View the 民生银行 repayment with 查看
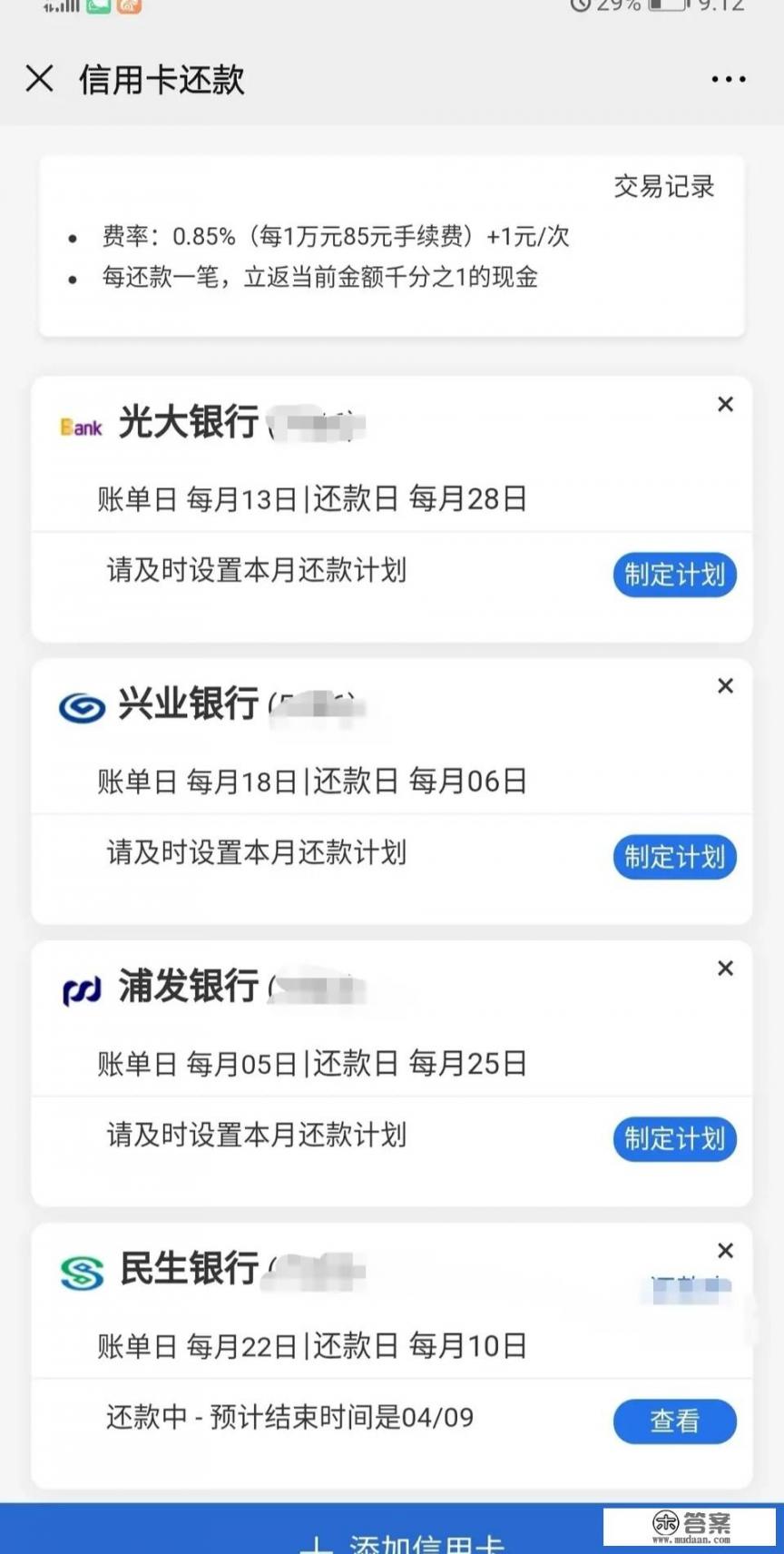 pos(674,1421)
